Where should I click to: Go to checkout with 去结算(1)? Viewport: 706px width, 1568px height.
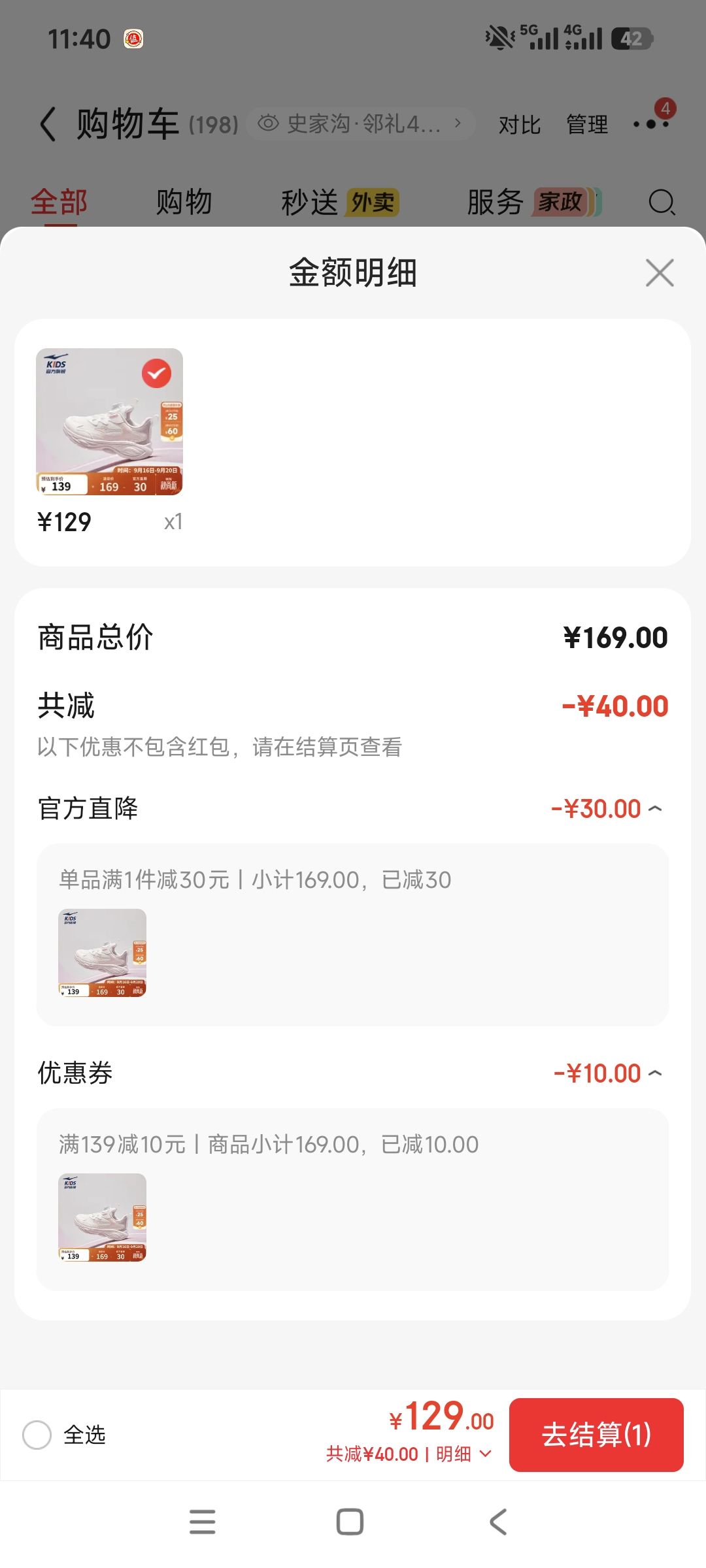[x=596, y=1435]
